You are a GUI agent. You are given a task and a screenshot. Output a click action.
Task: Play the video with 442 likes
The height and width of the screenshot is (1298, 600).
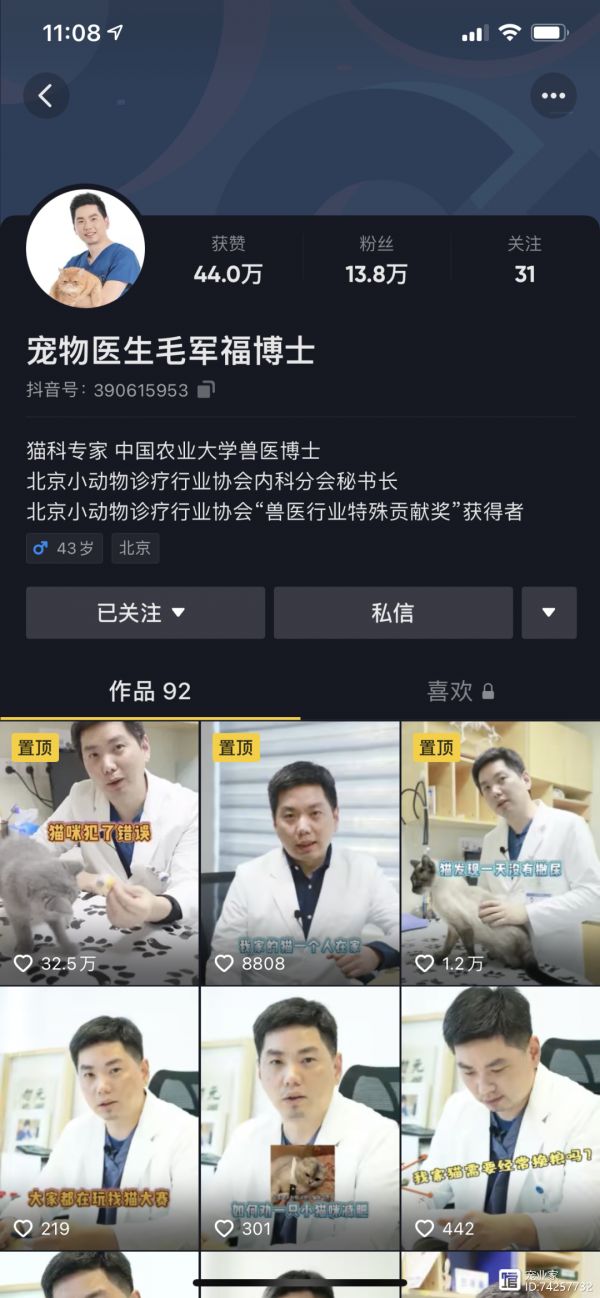click(x=501, y=1118)
